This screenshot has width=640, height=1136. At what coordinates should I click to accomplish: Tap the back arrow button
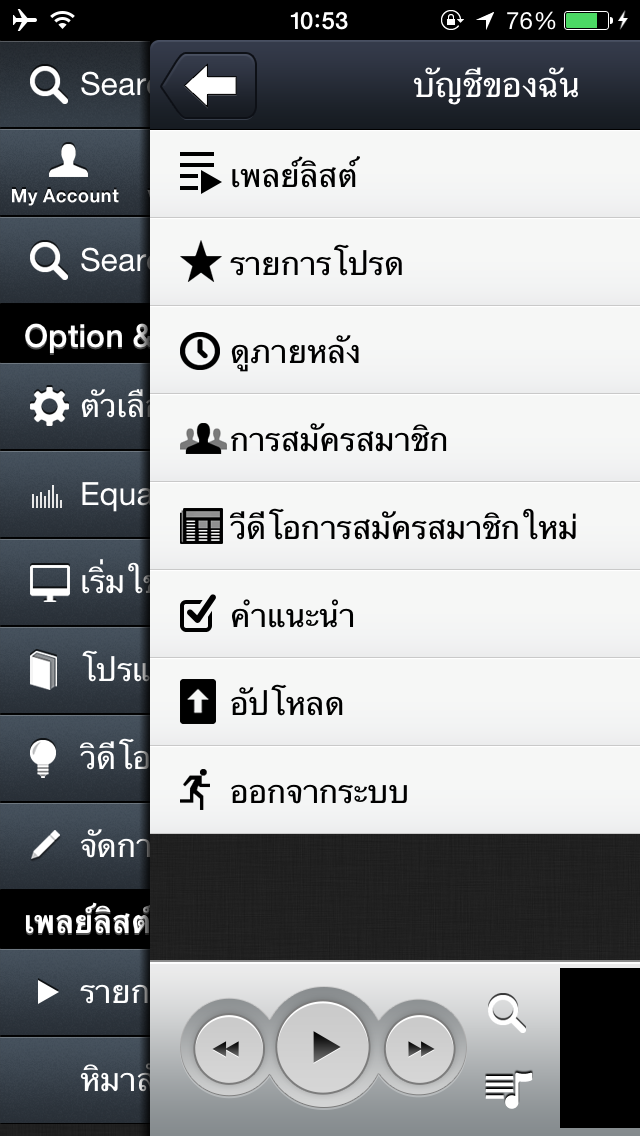pos(209,85)
